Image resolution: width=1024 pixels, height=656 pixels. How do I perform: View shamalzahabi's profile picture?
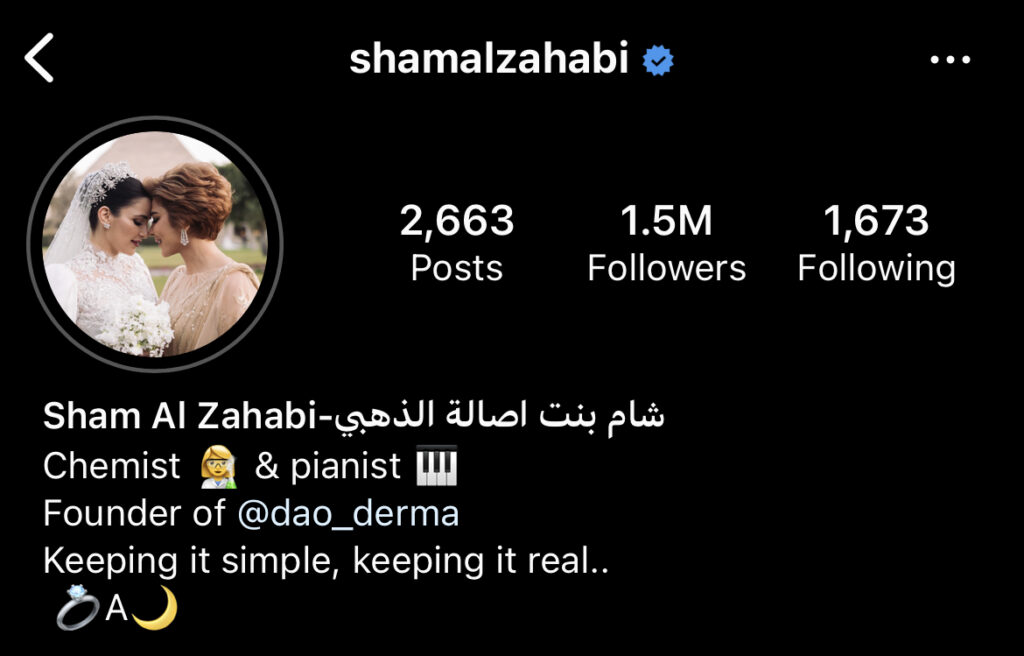[155, 243]
